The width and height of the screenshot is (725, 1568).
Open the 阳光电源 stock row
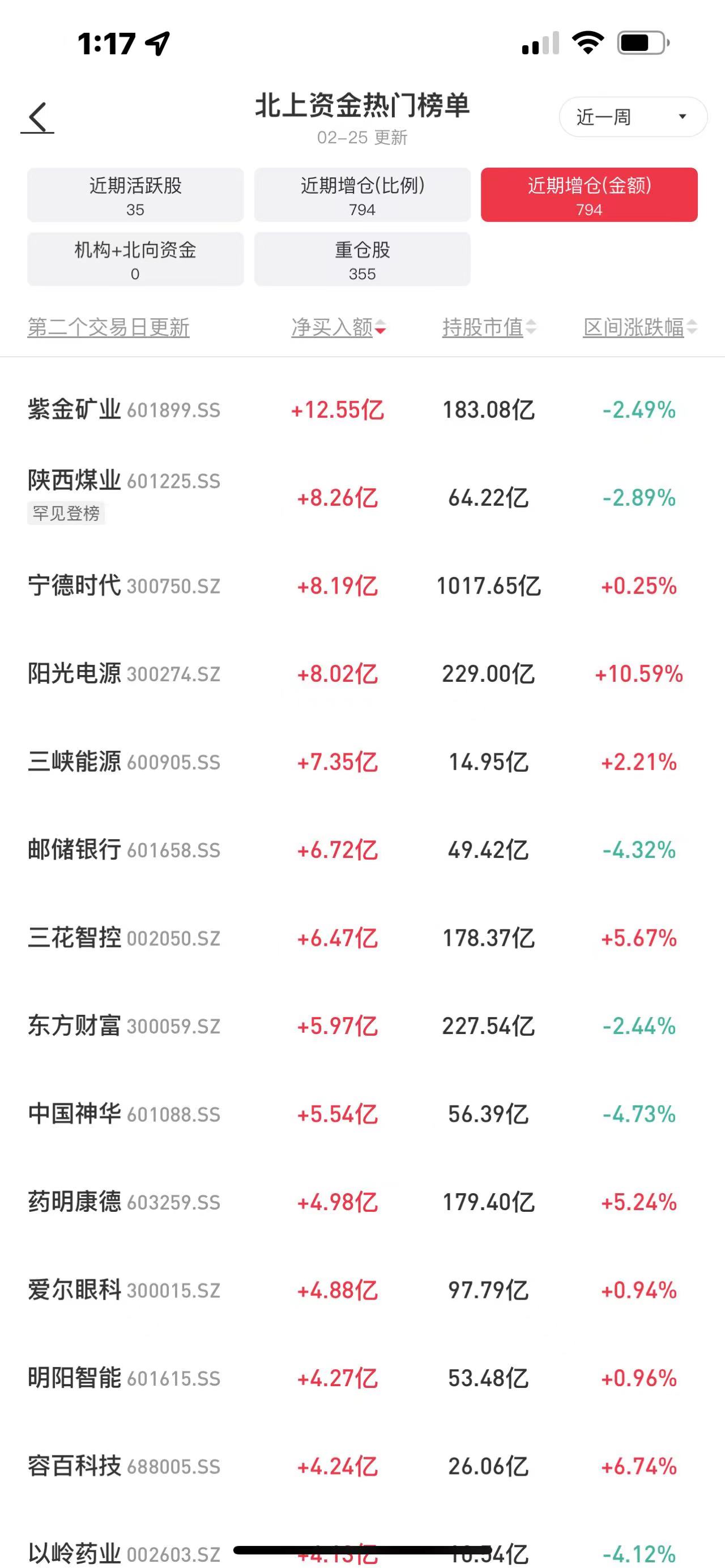362,674
